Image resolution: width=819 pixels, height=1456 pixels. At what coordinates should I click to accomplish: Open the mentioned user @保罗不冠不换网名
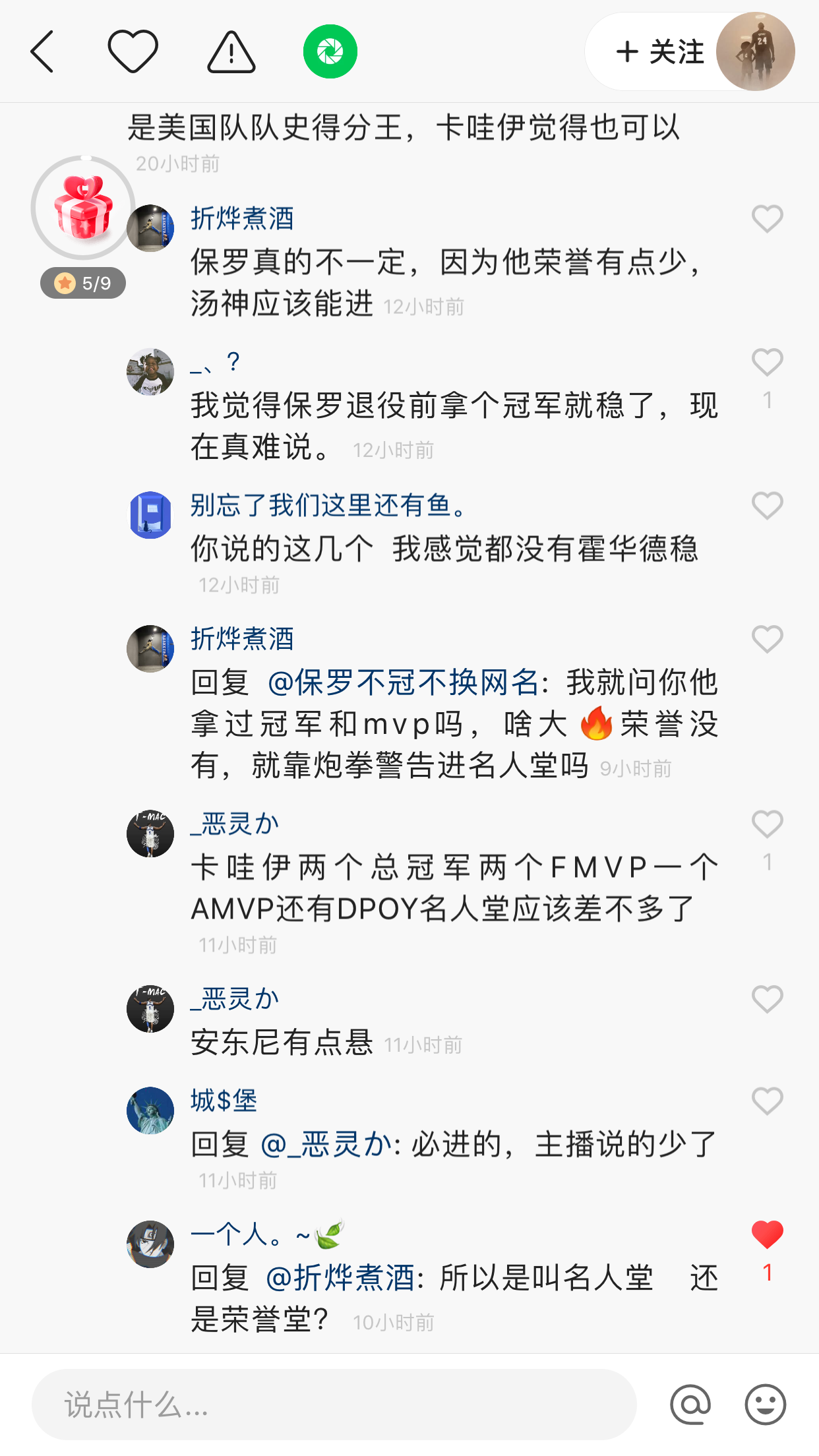point(403,682)
